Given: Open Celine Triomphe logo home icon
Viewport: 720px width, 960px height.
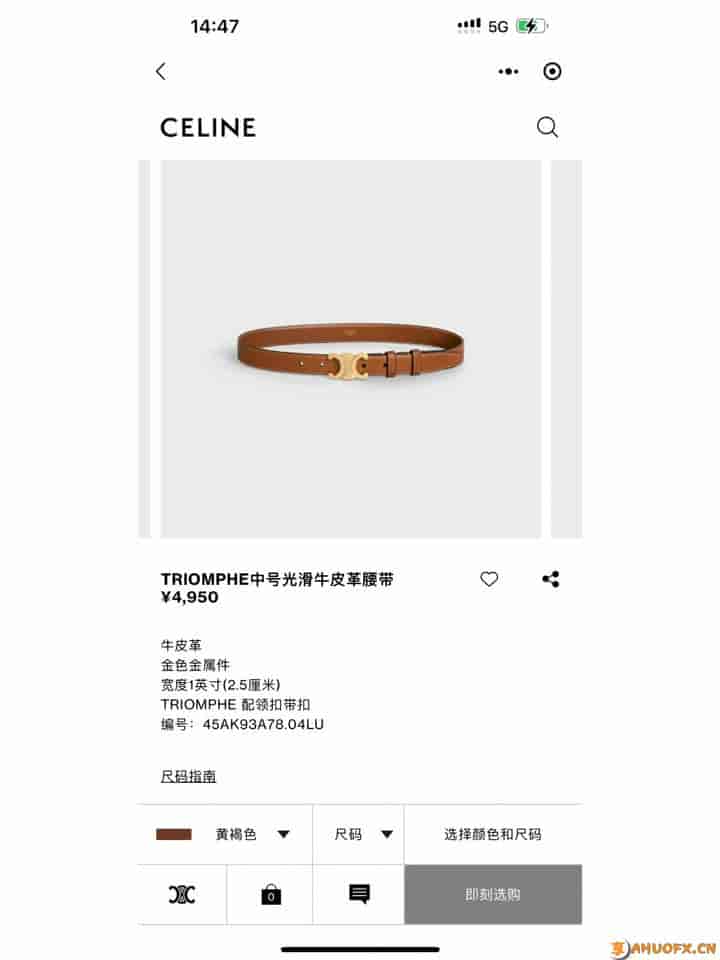Looking at the screenshot, I should click(x=182, y=894).
